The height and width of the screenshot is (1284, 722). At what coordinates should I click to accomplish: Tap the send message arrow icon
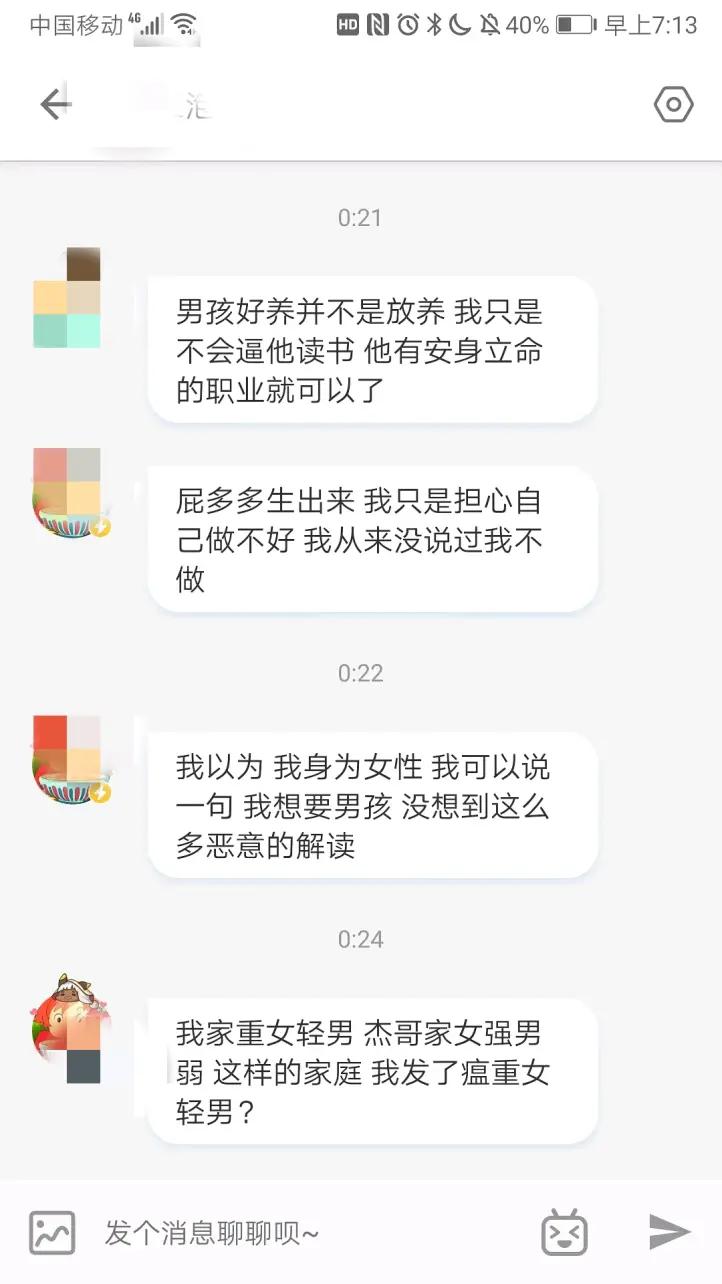[668, 1232]
